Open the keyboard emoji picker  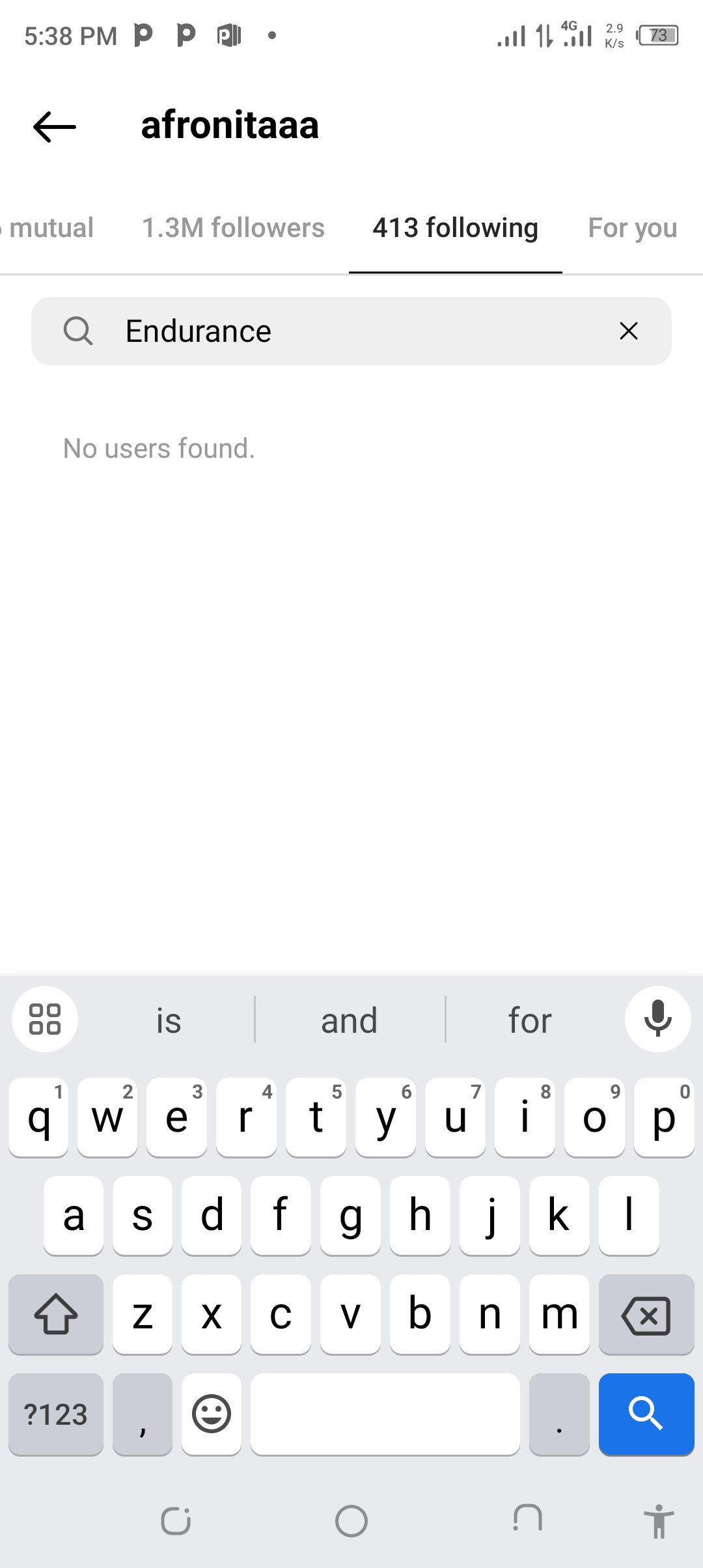(x=212, y=1414)
